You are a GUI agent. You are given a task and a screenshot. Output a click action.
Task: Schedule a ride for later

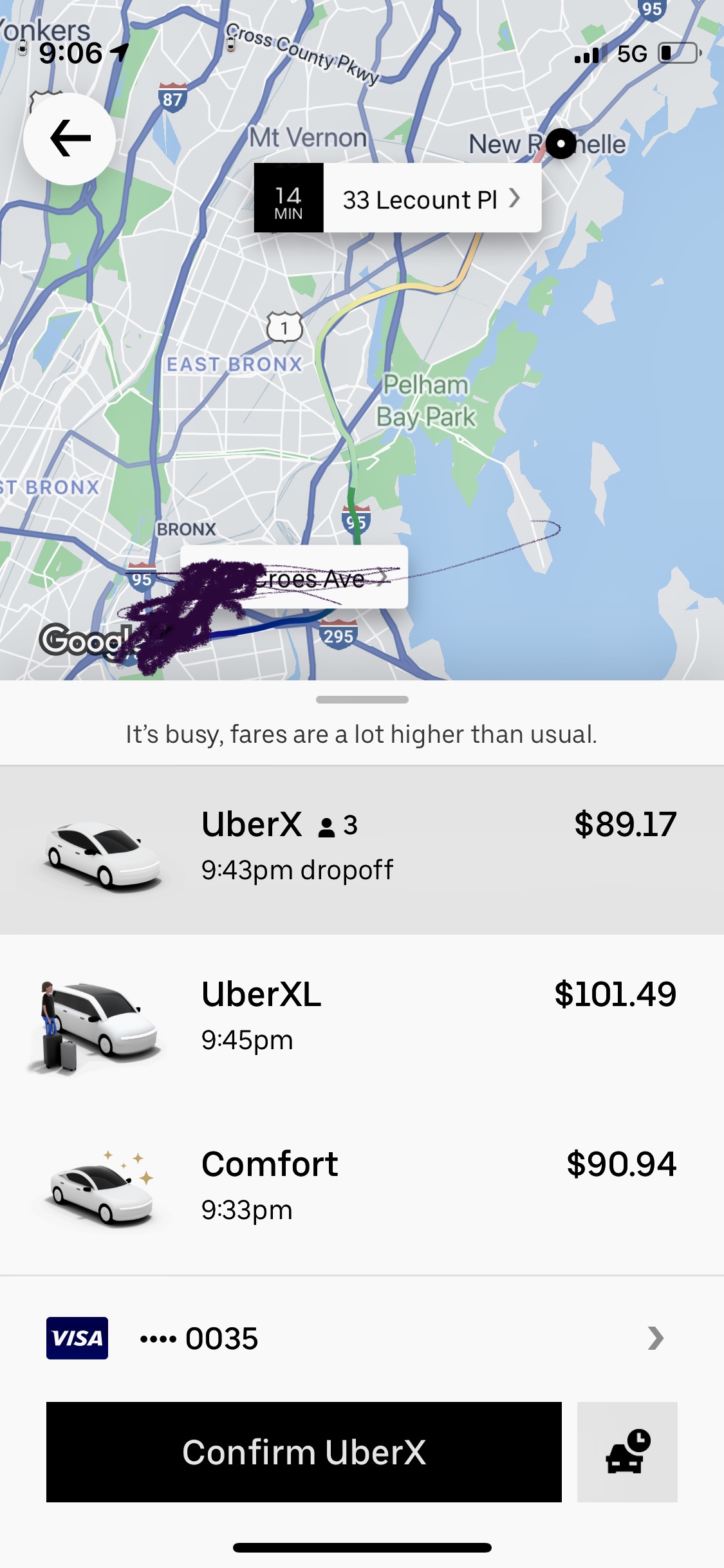[627, 1451]
